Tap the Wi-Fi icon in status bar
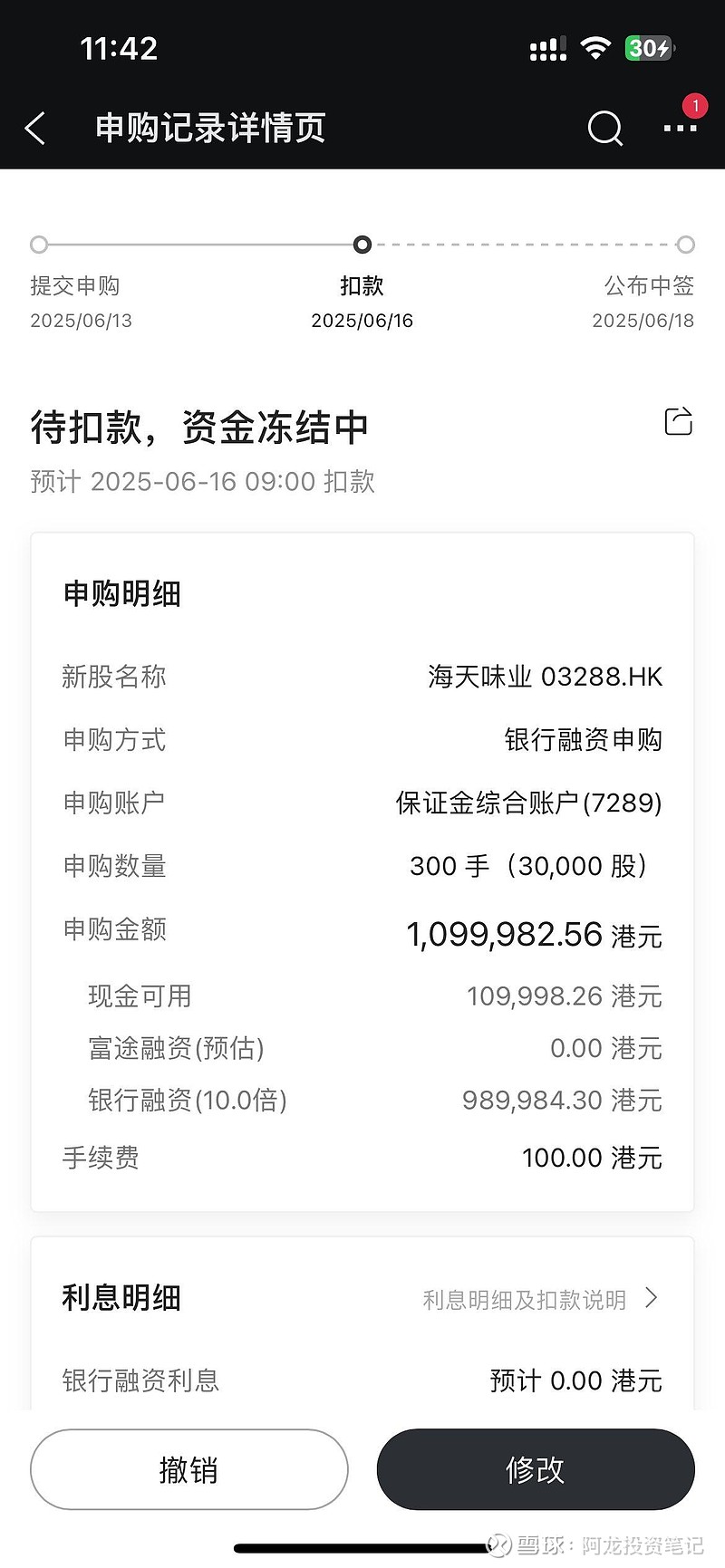This screenshot has height=1568, width=725. 594,48
